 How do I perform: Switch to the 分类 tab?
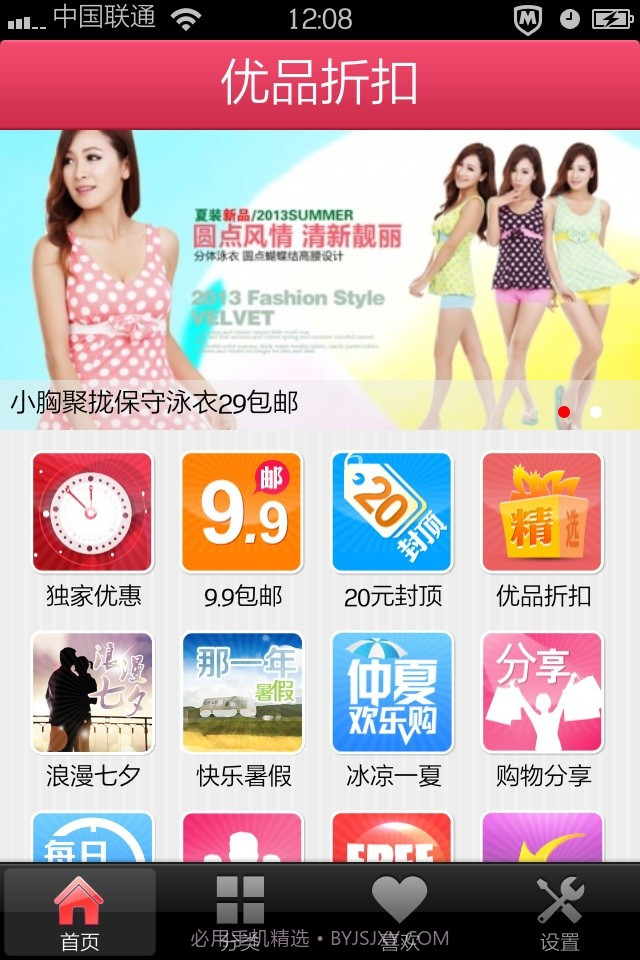tap(240, 912)
